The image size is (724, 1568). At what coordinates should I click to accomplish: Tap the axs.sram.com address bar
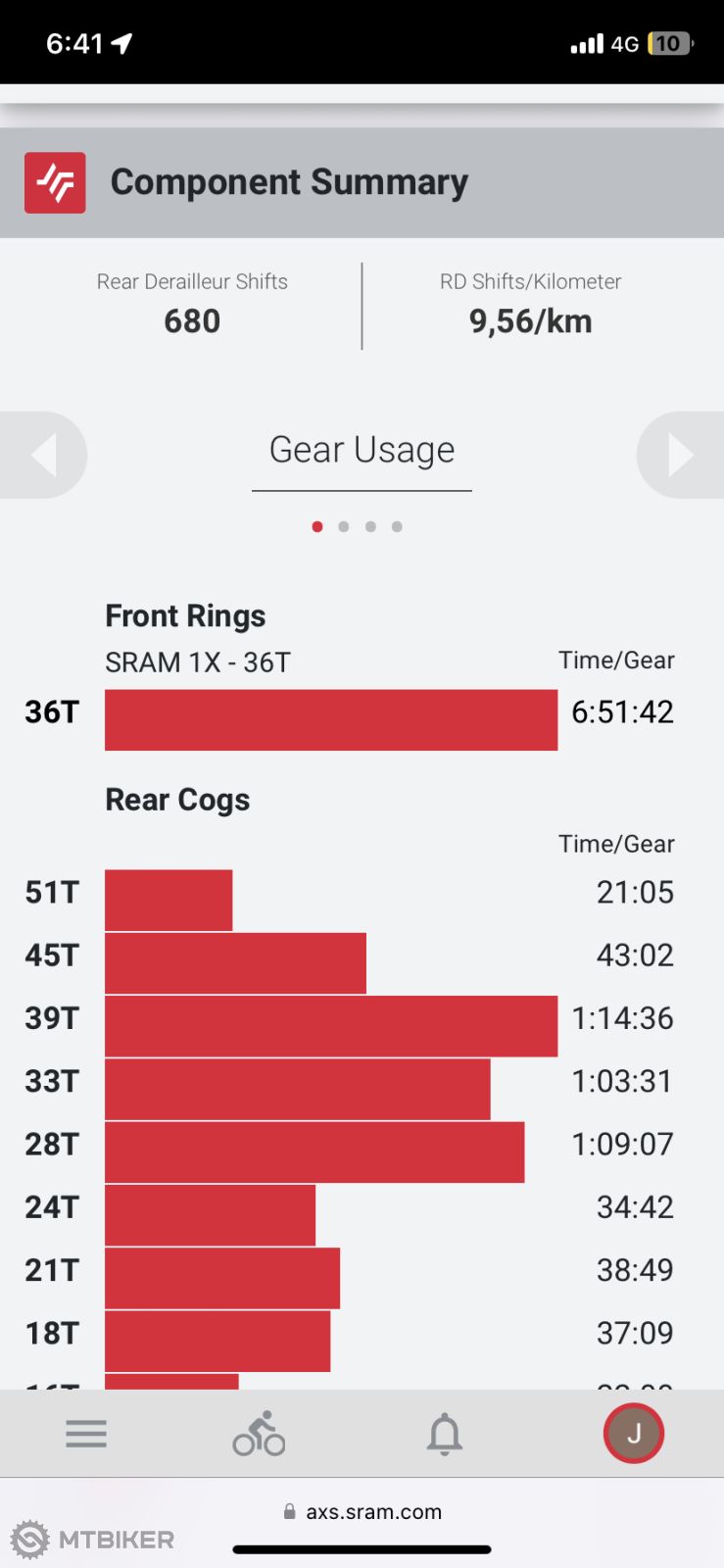click(362, 1512)
